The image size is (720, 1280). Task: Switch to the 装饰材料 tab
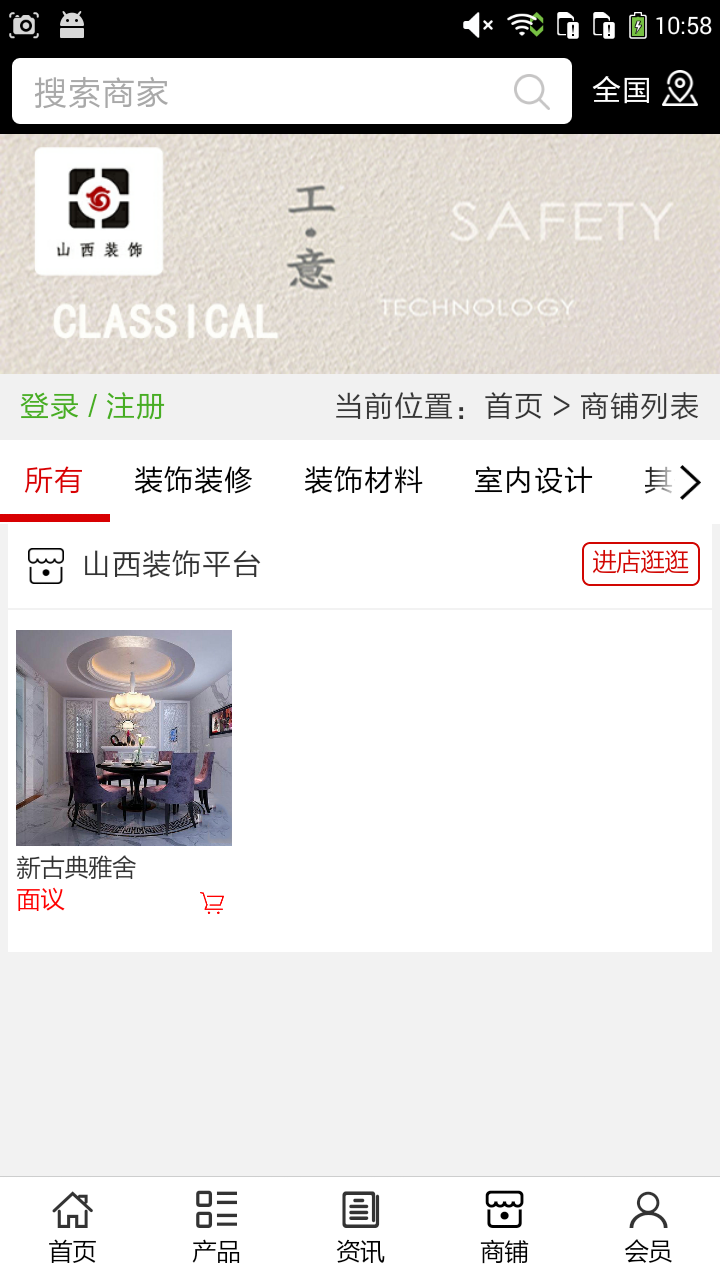(363, 481)
